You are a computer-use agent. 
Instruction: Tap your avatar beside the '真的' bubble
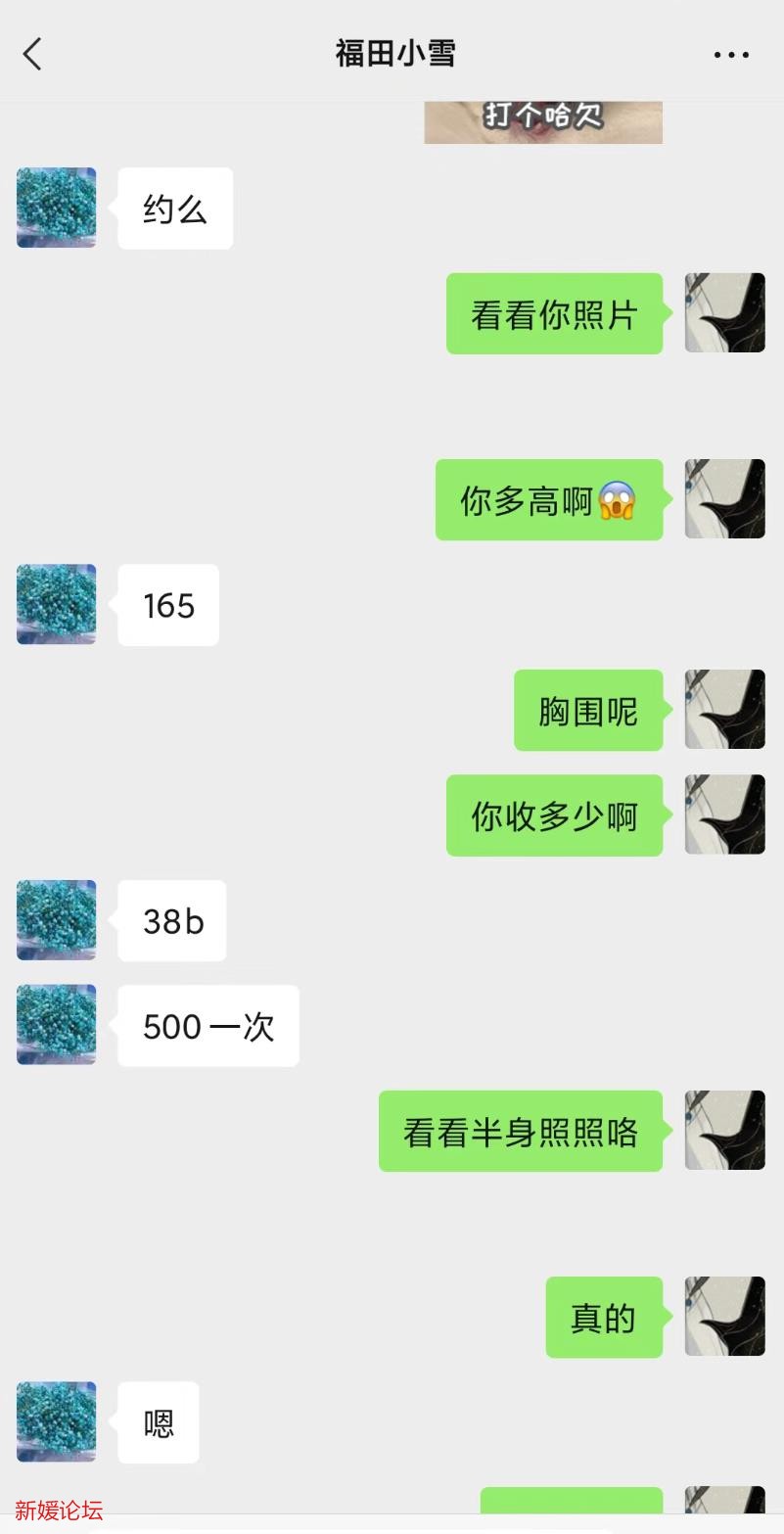click(x=724, y=1317)
